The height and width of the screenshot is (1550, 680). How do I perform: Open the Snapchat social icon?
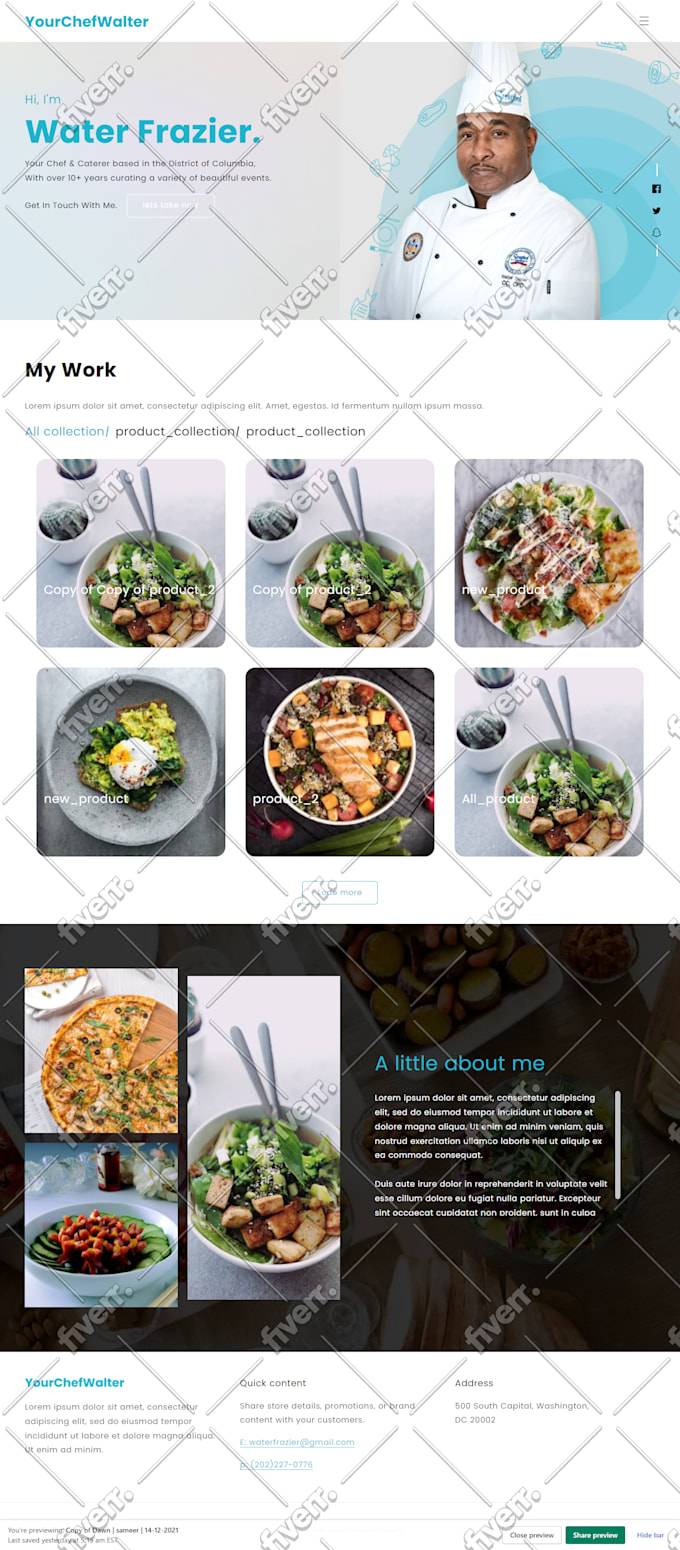(657, 232)
